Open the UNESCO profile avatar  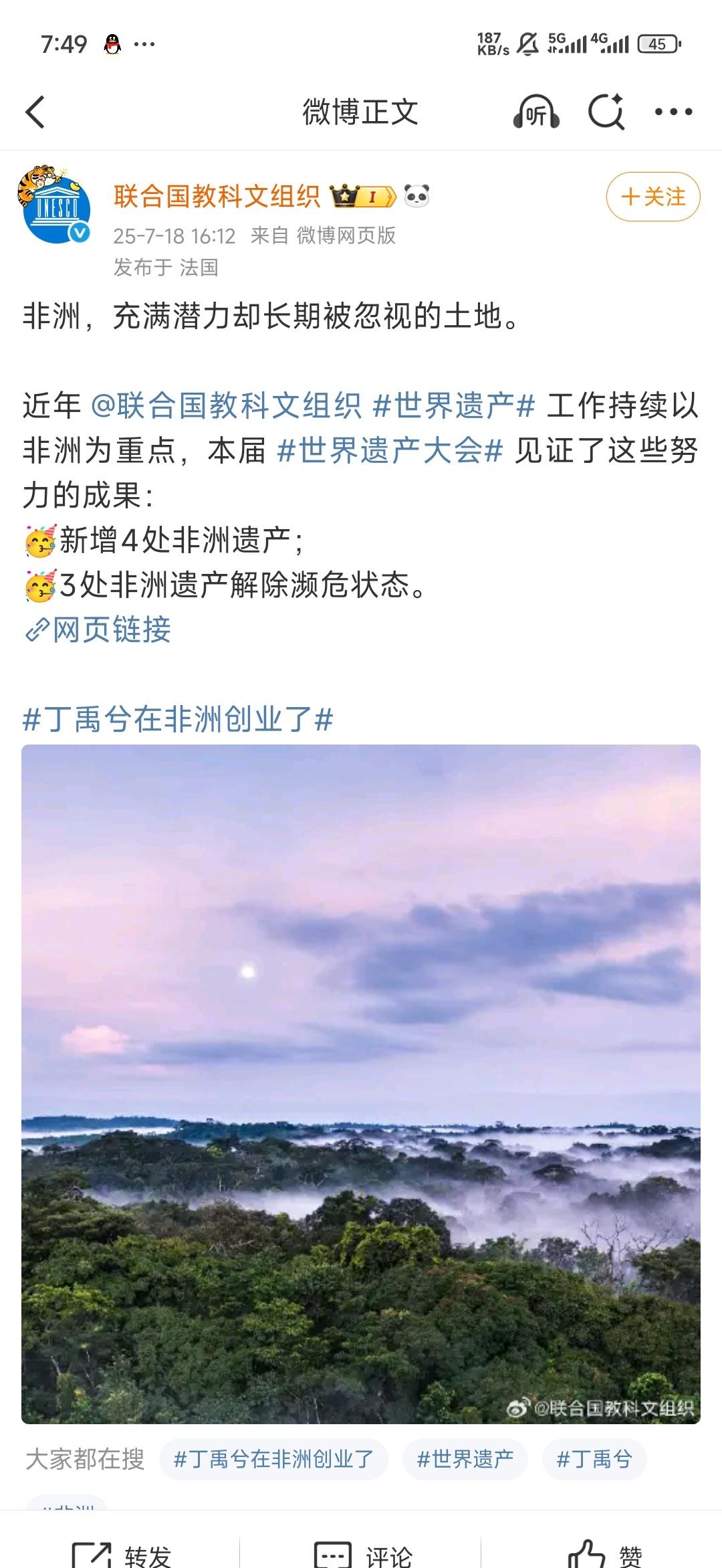tap(54, 205)
